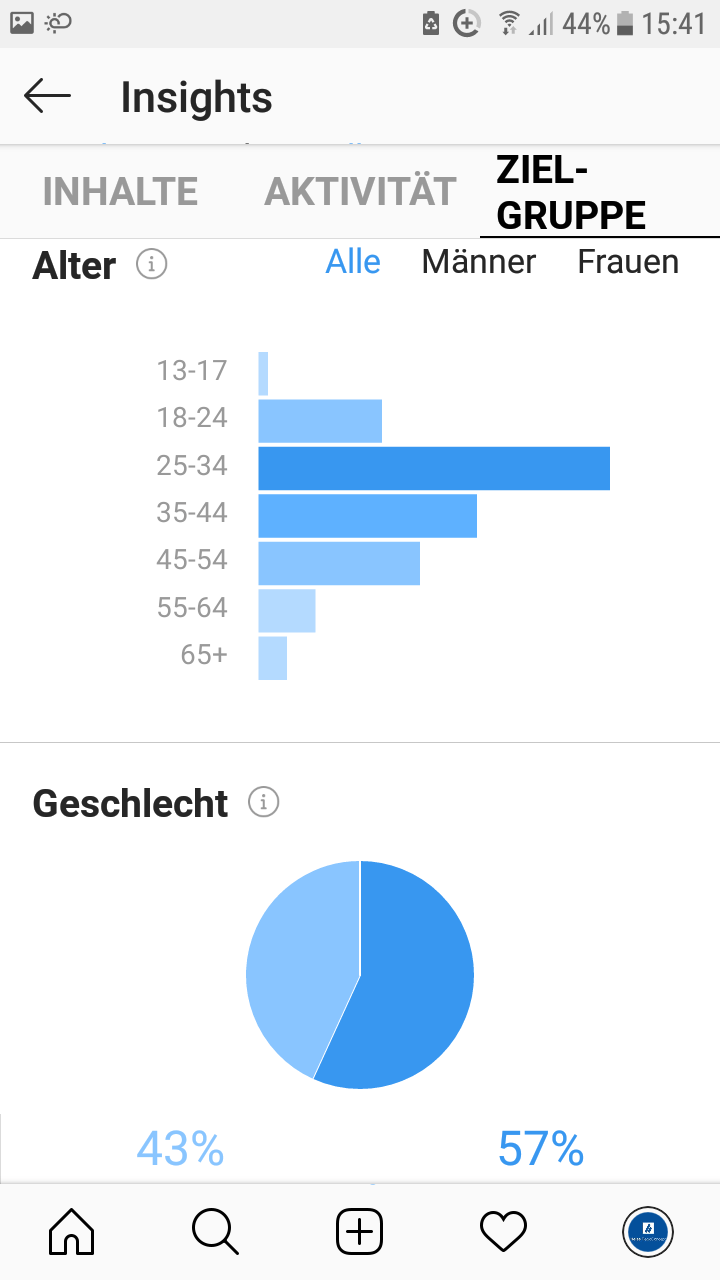
Task: Go back from Insights
Action: [x=47, y=97]
